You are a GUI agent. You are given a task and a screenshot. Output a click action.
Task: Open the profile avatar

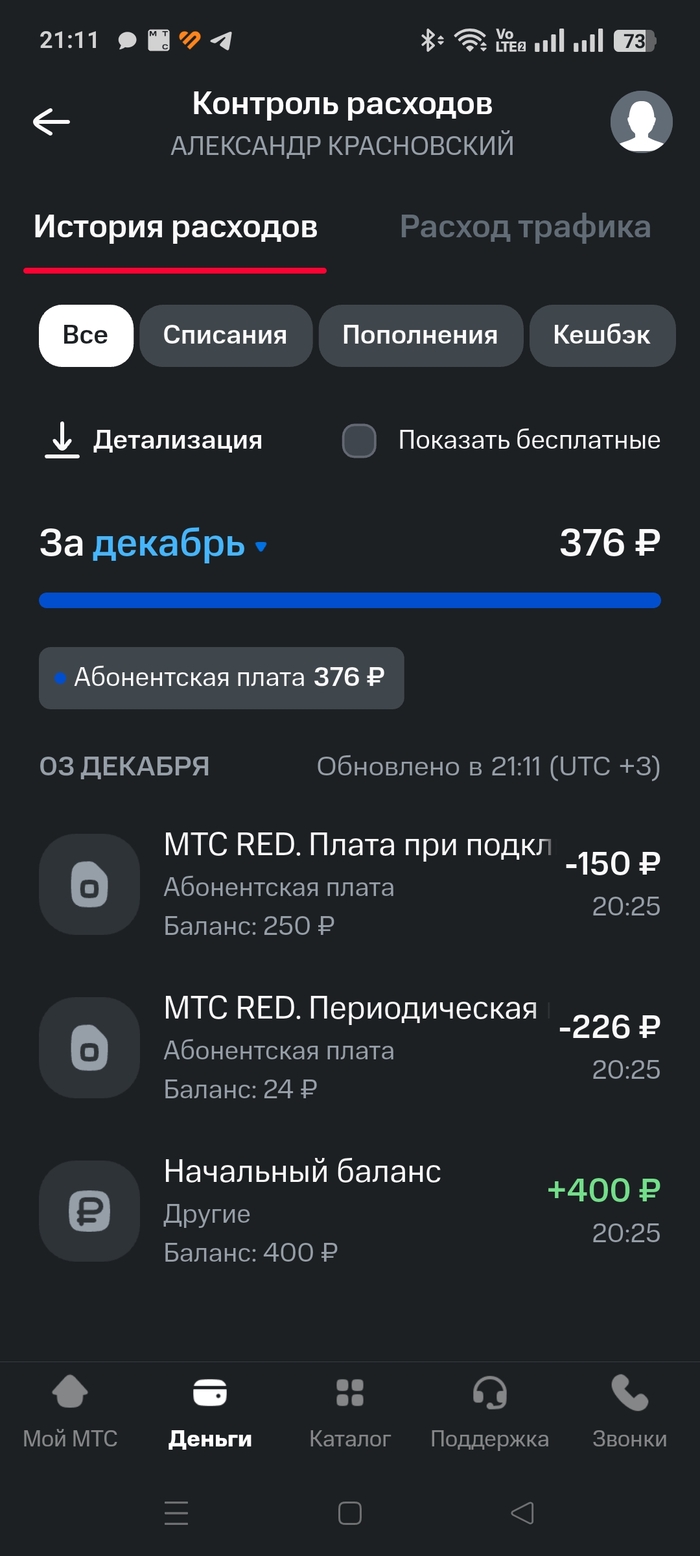[641, 122]
